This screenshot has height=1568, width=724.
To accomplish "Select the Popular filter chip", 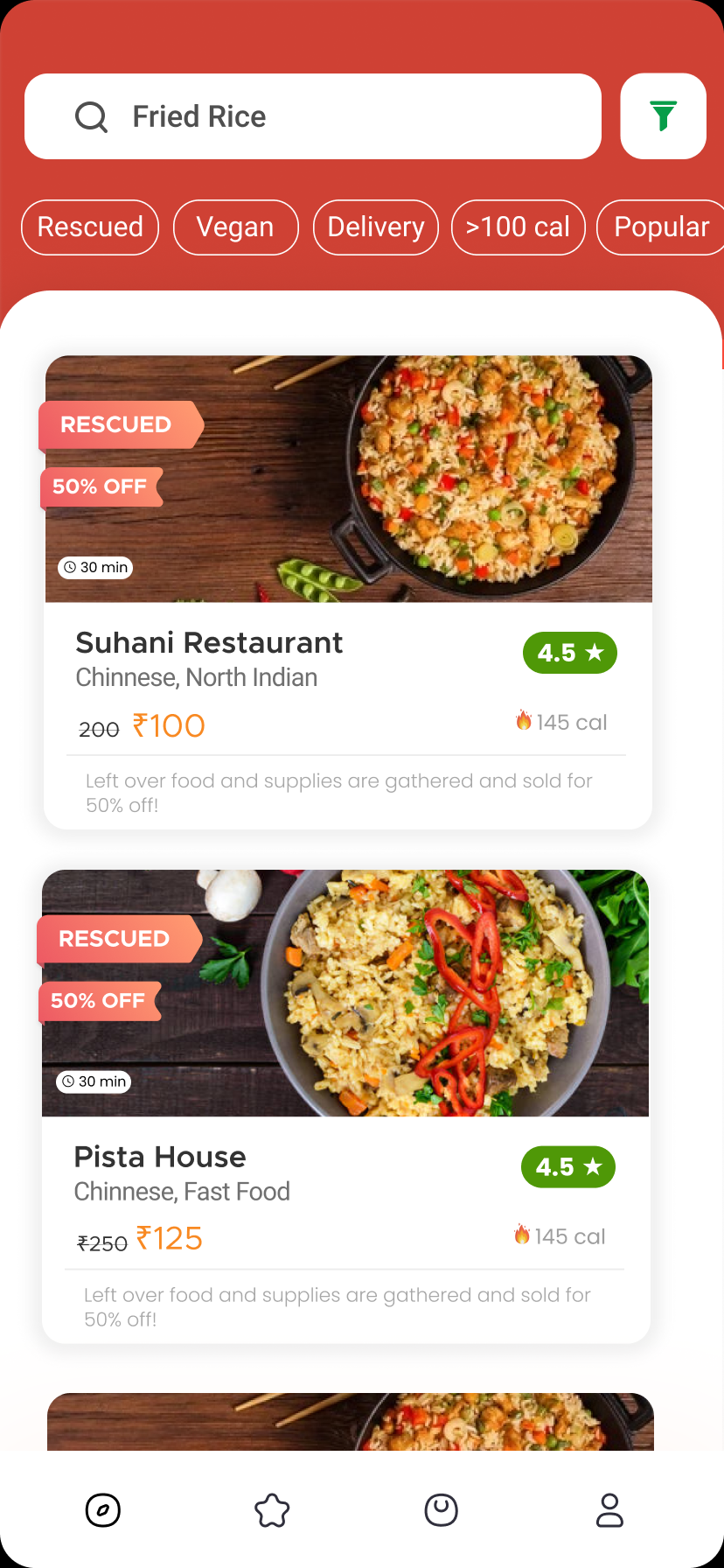I will [x=660, y=227].
